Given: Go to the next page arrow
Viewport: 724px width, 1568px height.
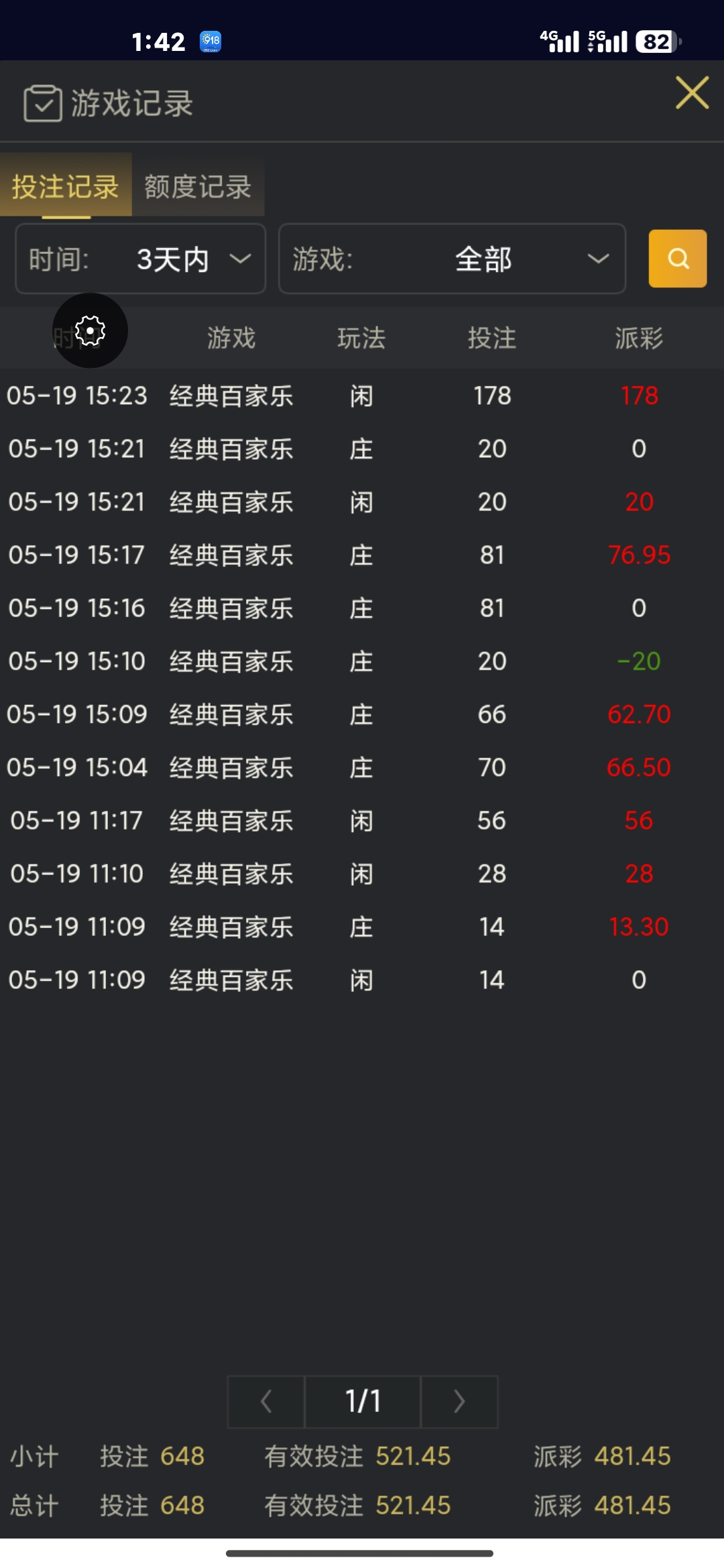Looking at the screenshot, I should (x=459, y=1401).
